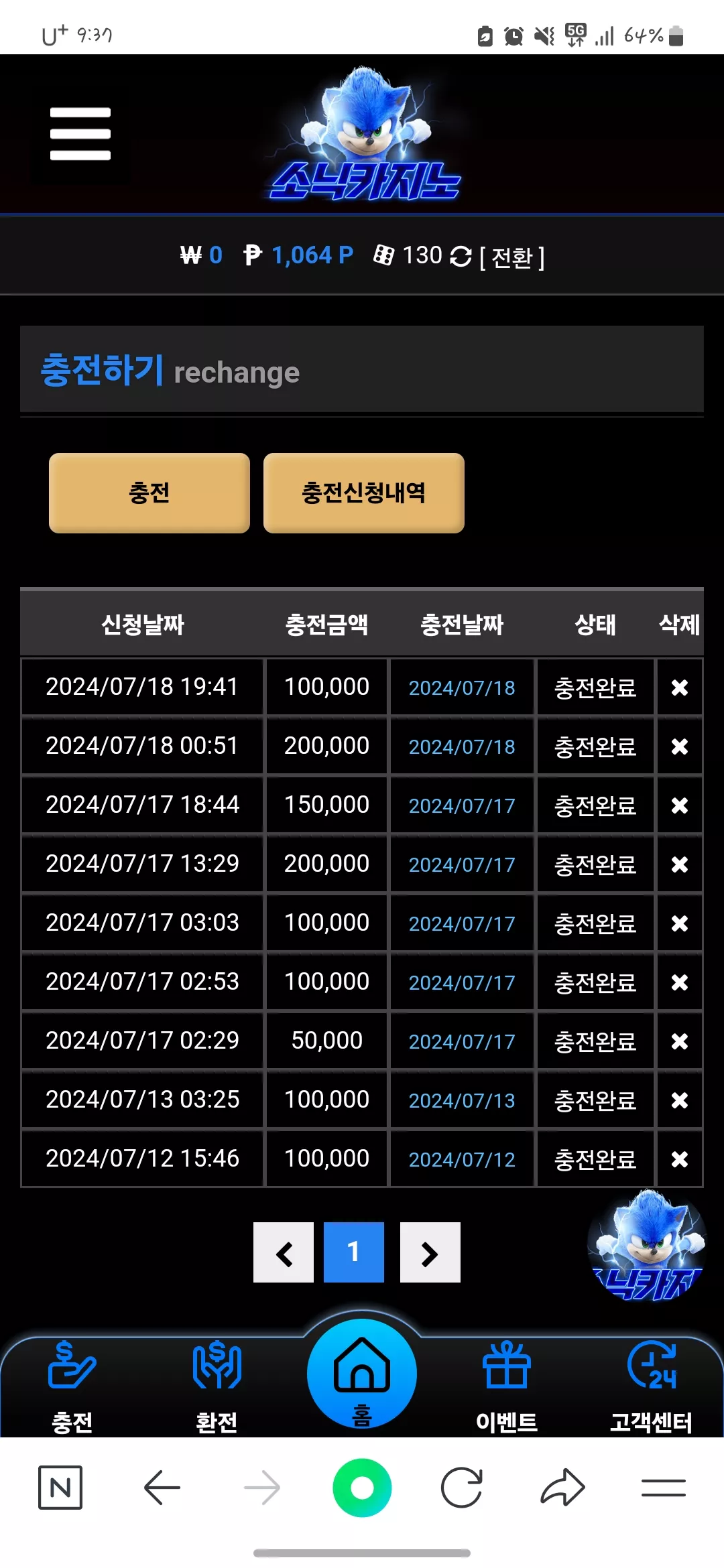Tap the 전환 point conversion link
The width and height of the screenshot is (724, 1568).
pos(511,257)
